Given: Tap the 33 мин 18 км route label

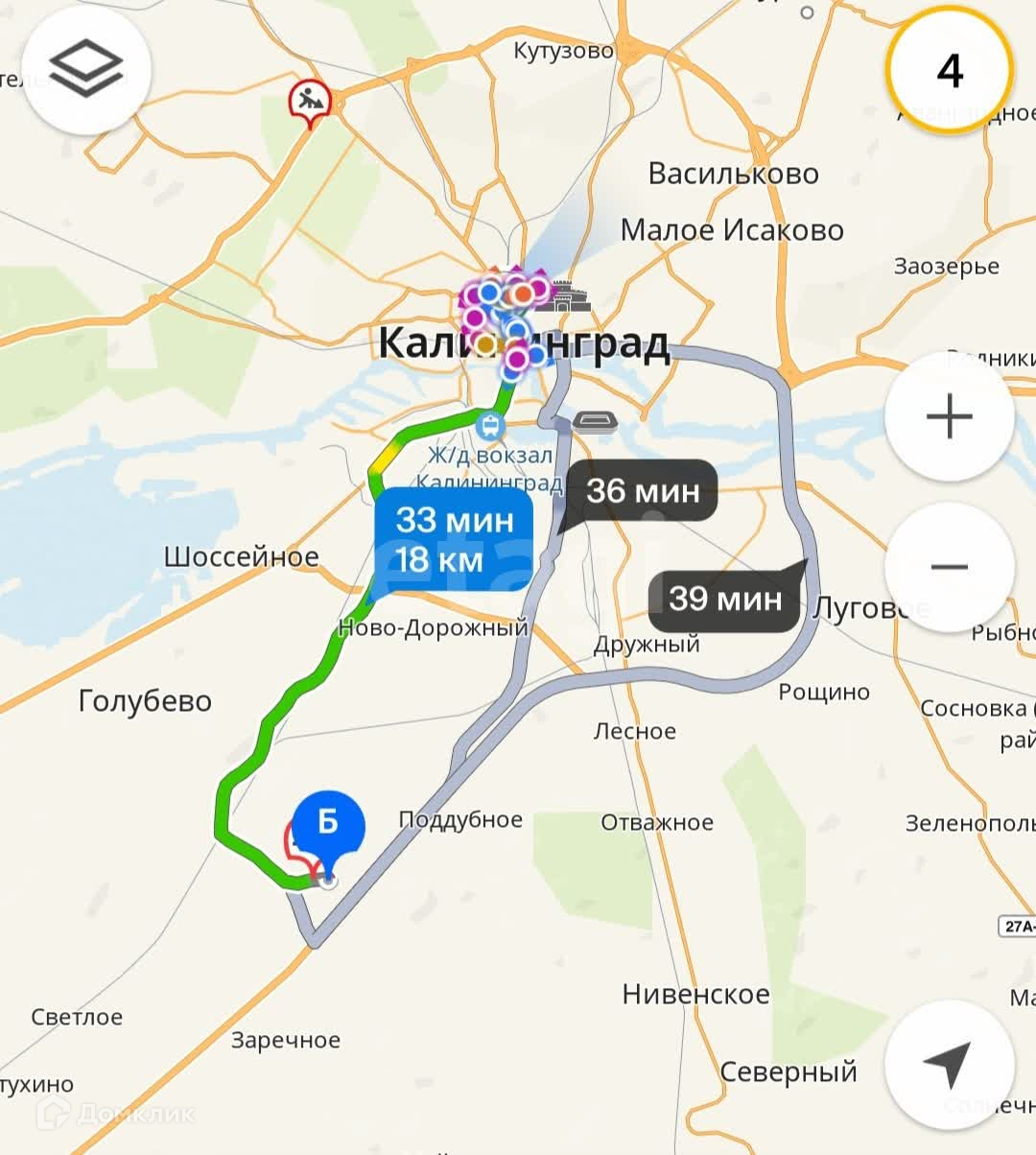Looking at the screenshot, I should tap(454, 539).
